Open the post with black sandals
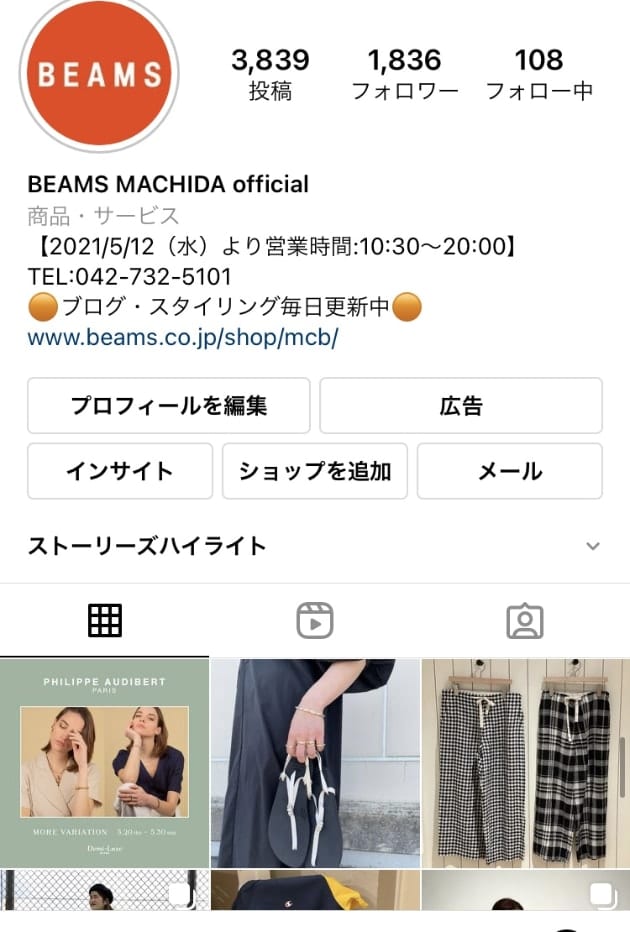This screenshot has height=932, width=630. point(314,763)
